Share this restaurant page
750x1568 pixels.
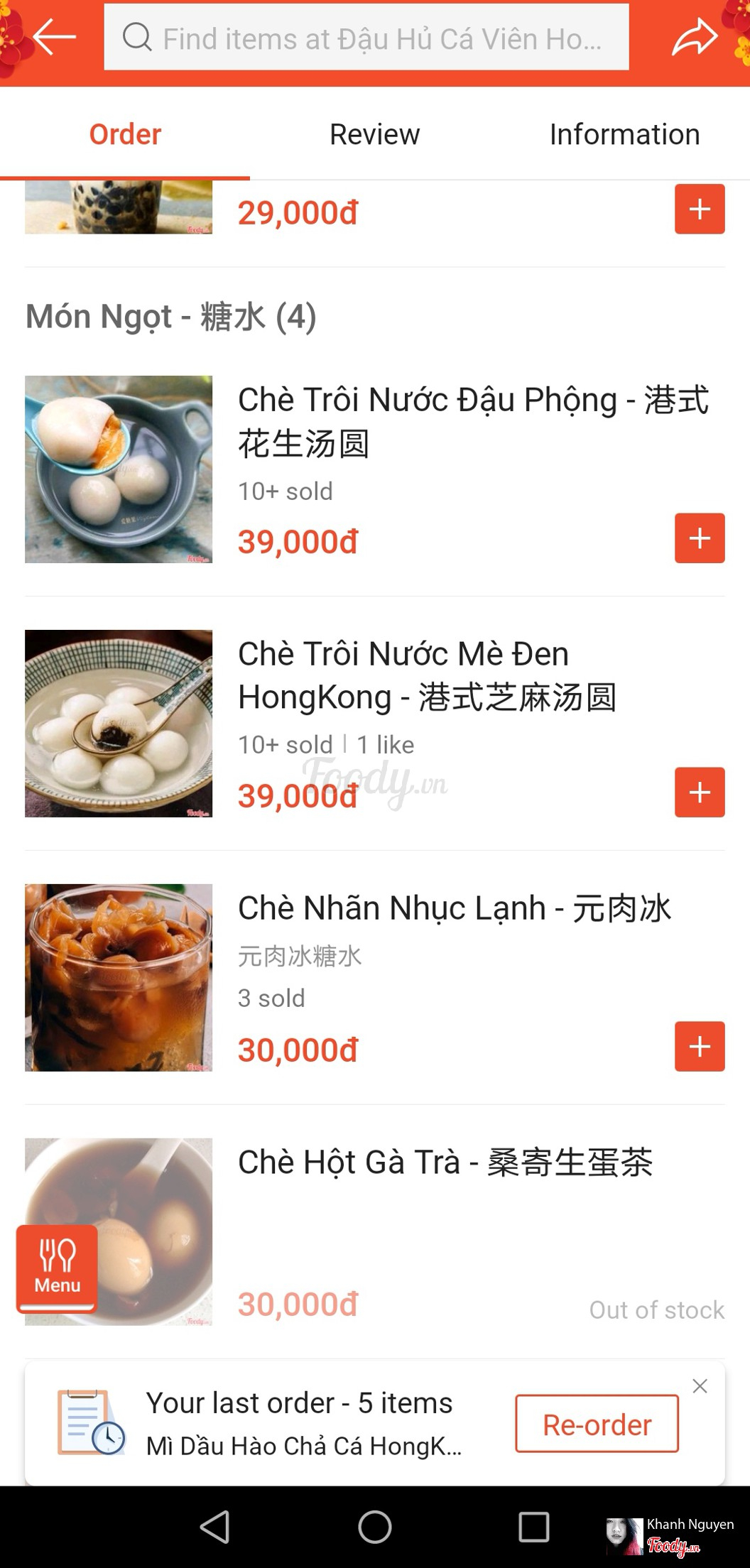pyautogui.click(x=694, y=37)
